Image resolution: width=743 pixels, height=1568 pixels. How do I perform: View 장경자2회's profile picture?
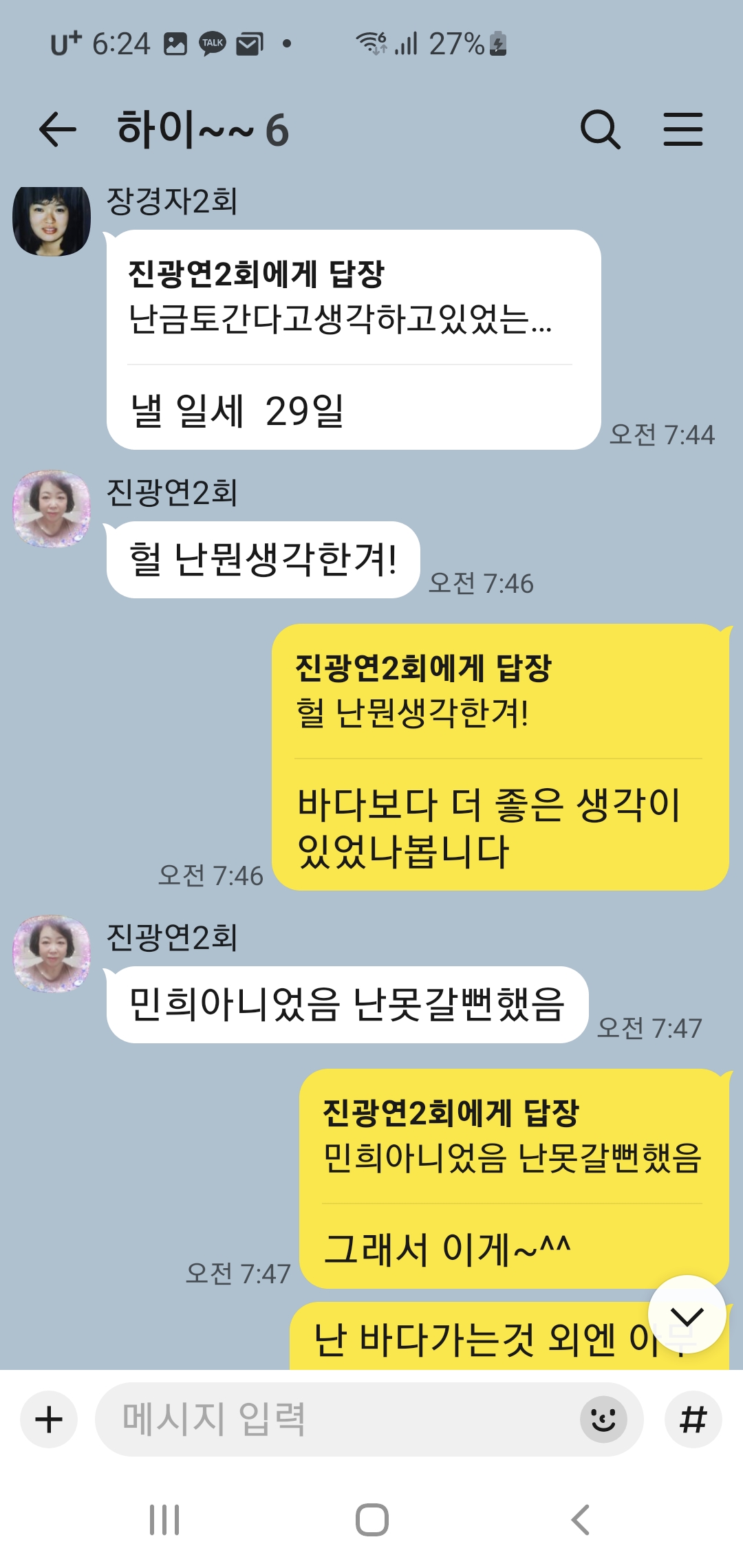point(52,221)
